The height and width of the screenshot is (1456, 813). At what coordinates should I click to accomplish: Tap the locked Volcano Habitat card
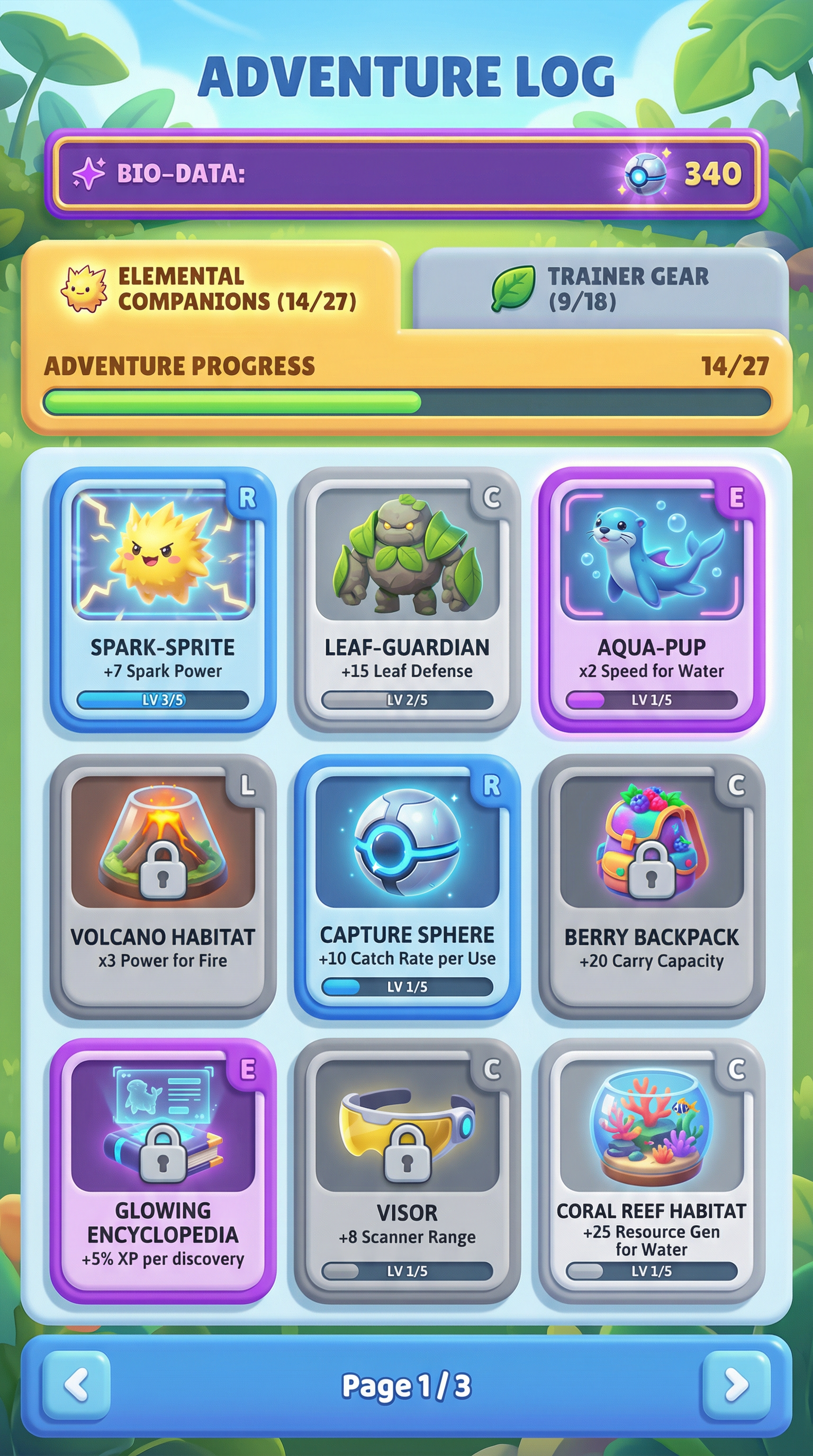point(163,886)
